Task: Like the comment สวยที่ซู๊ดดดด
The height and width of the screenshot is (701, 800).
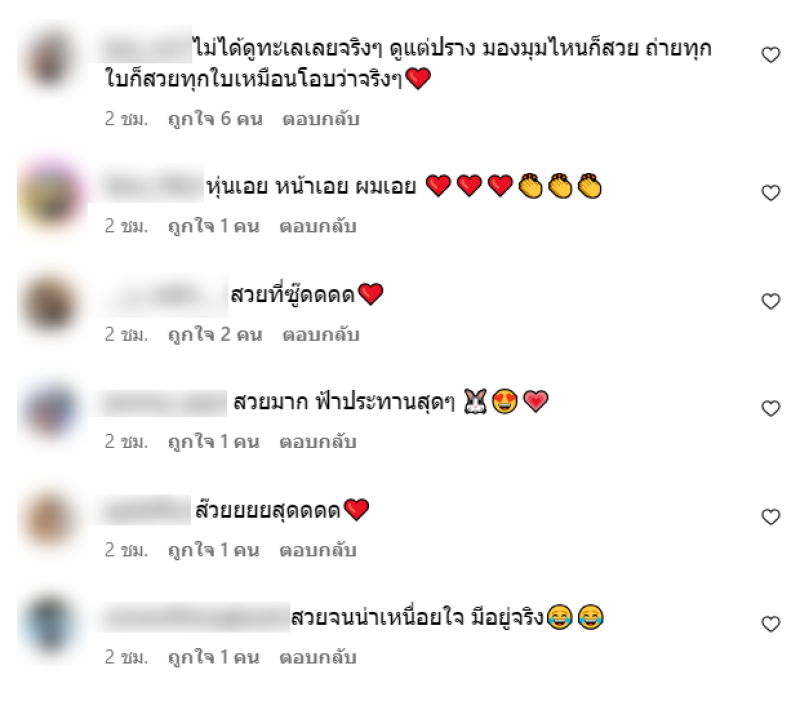Action: [x=770, y=301]
